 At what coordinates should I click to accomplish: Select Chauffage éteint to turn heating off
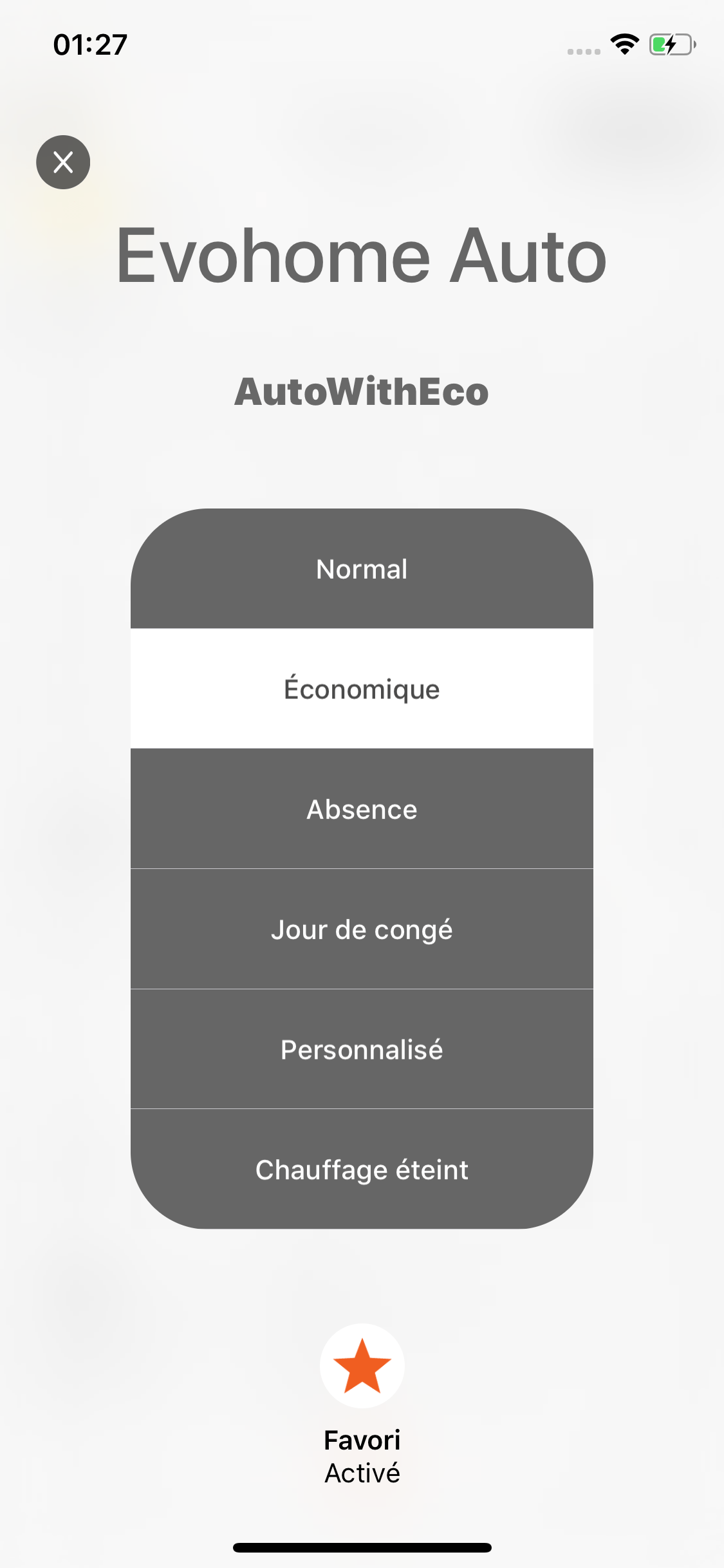pos(362,1169)
